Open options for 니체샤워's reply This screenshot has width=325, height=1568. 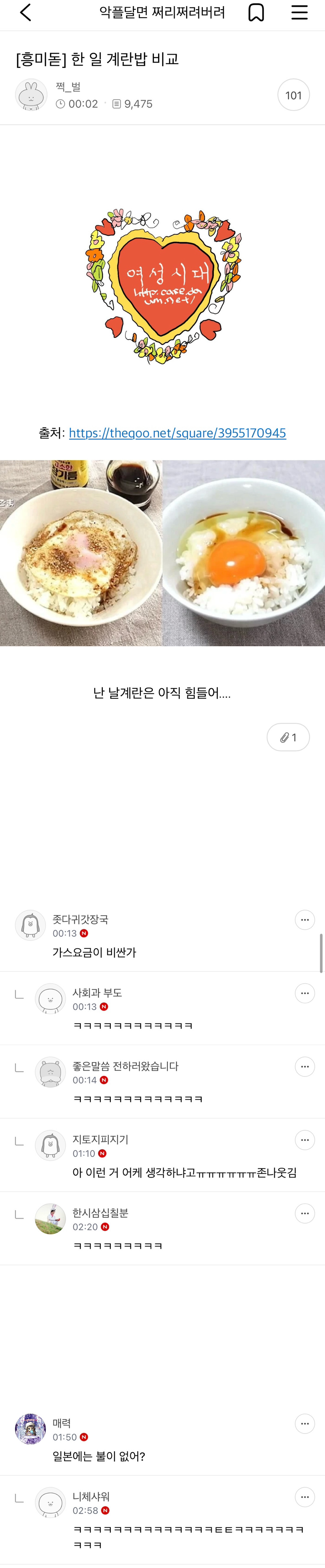click(304, 1497)
